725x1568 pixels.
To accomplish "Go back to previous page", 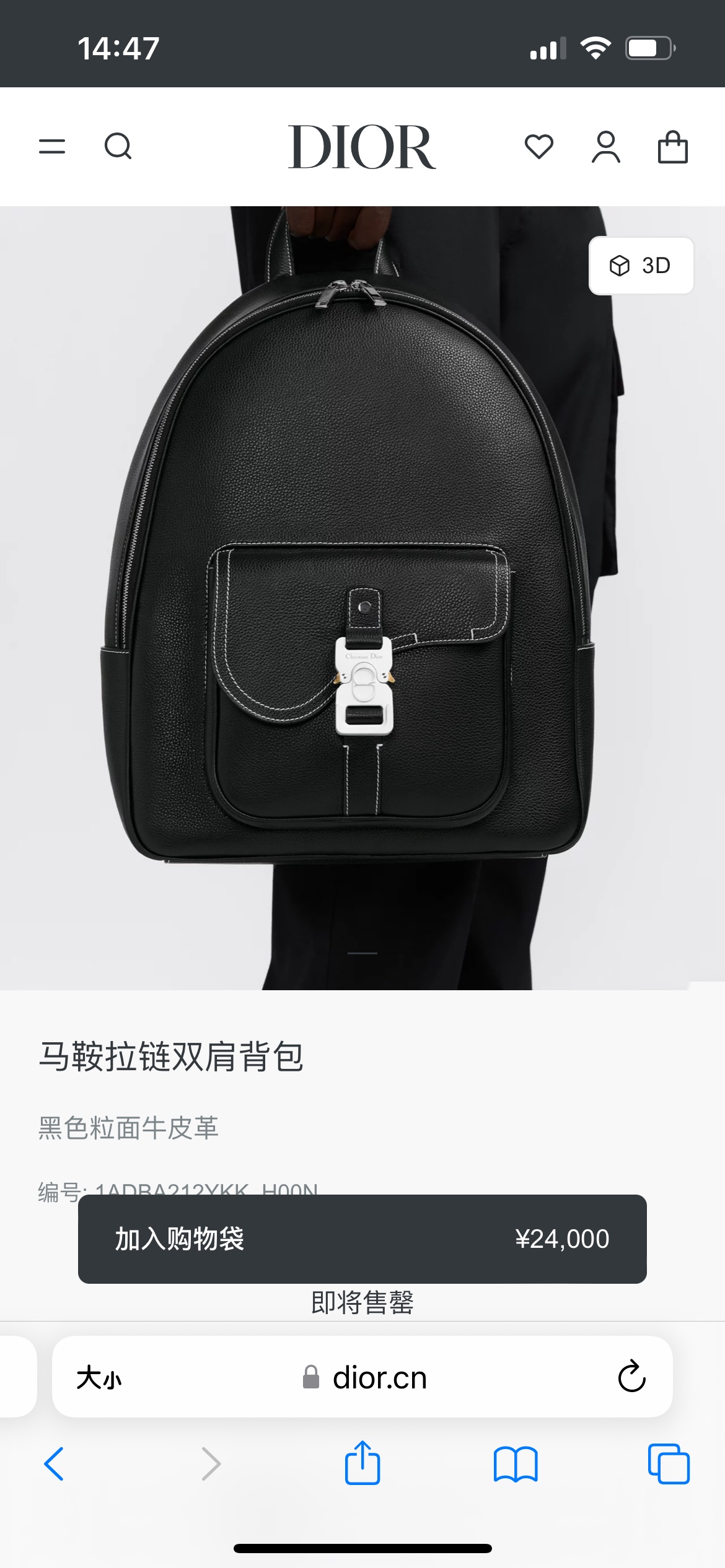I will 54,1464.
